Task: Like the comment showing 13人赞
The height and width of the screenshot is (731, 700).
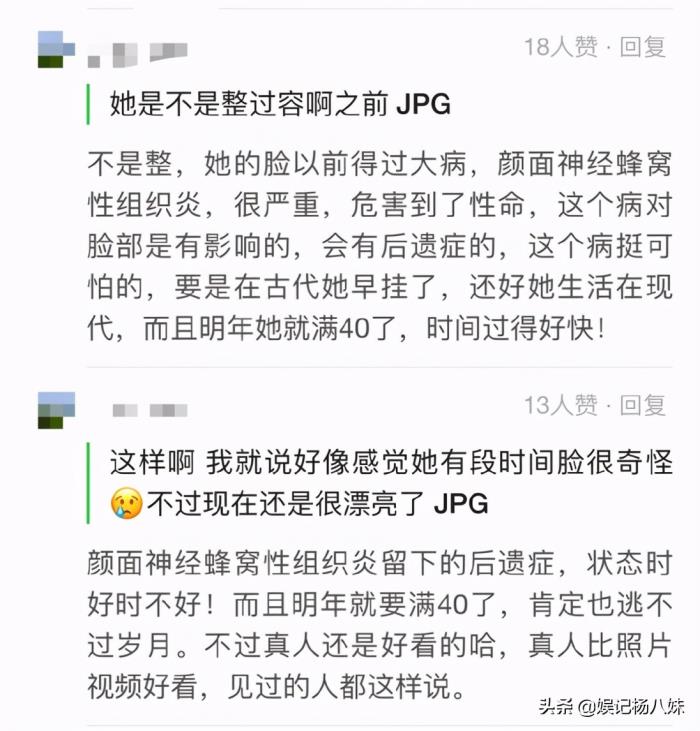Action: [x=561, y=405]
